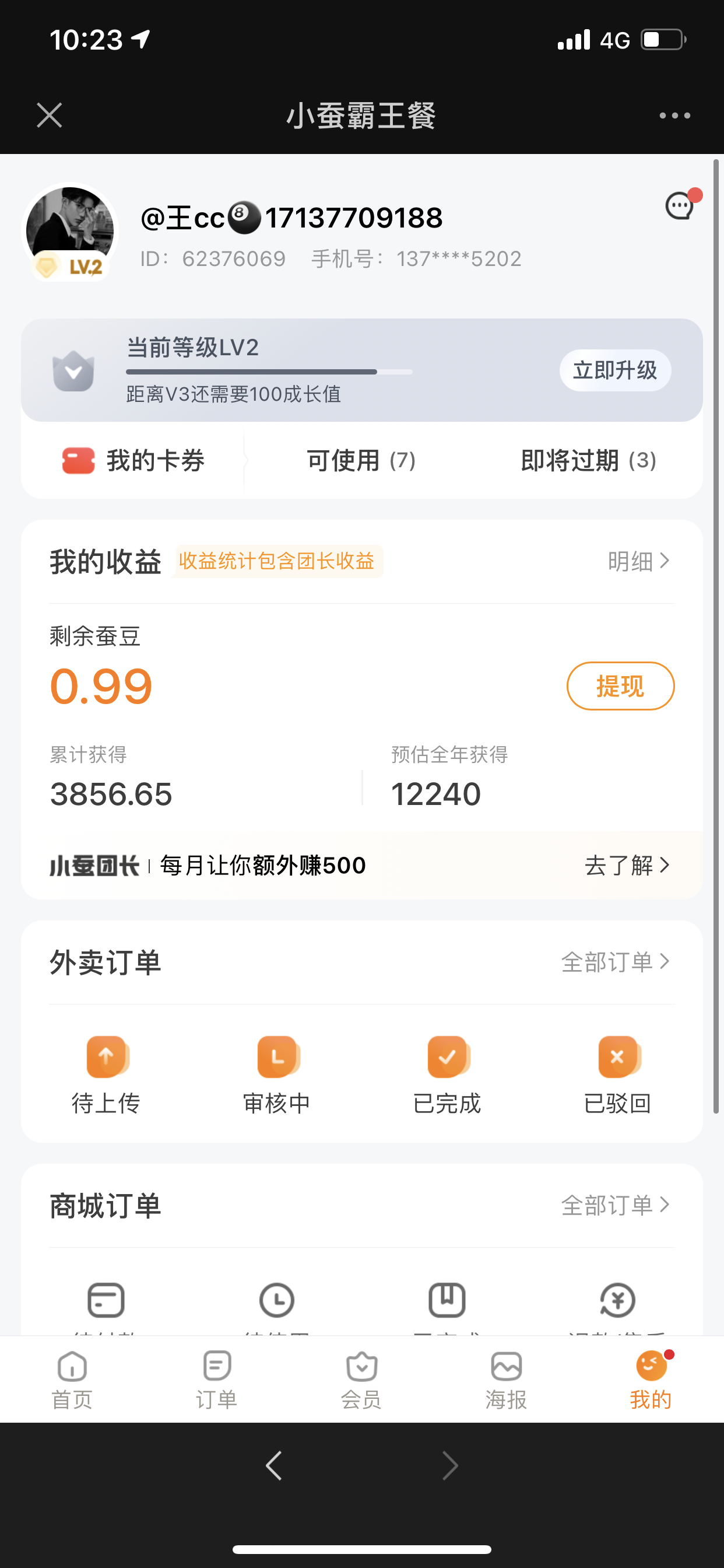Open 明细 earnings details
724x1568 pixels.
click(638, 561)
